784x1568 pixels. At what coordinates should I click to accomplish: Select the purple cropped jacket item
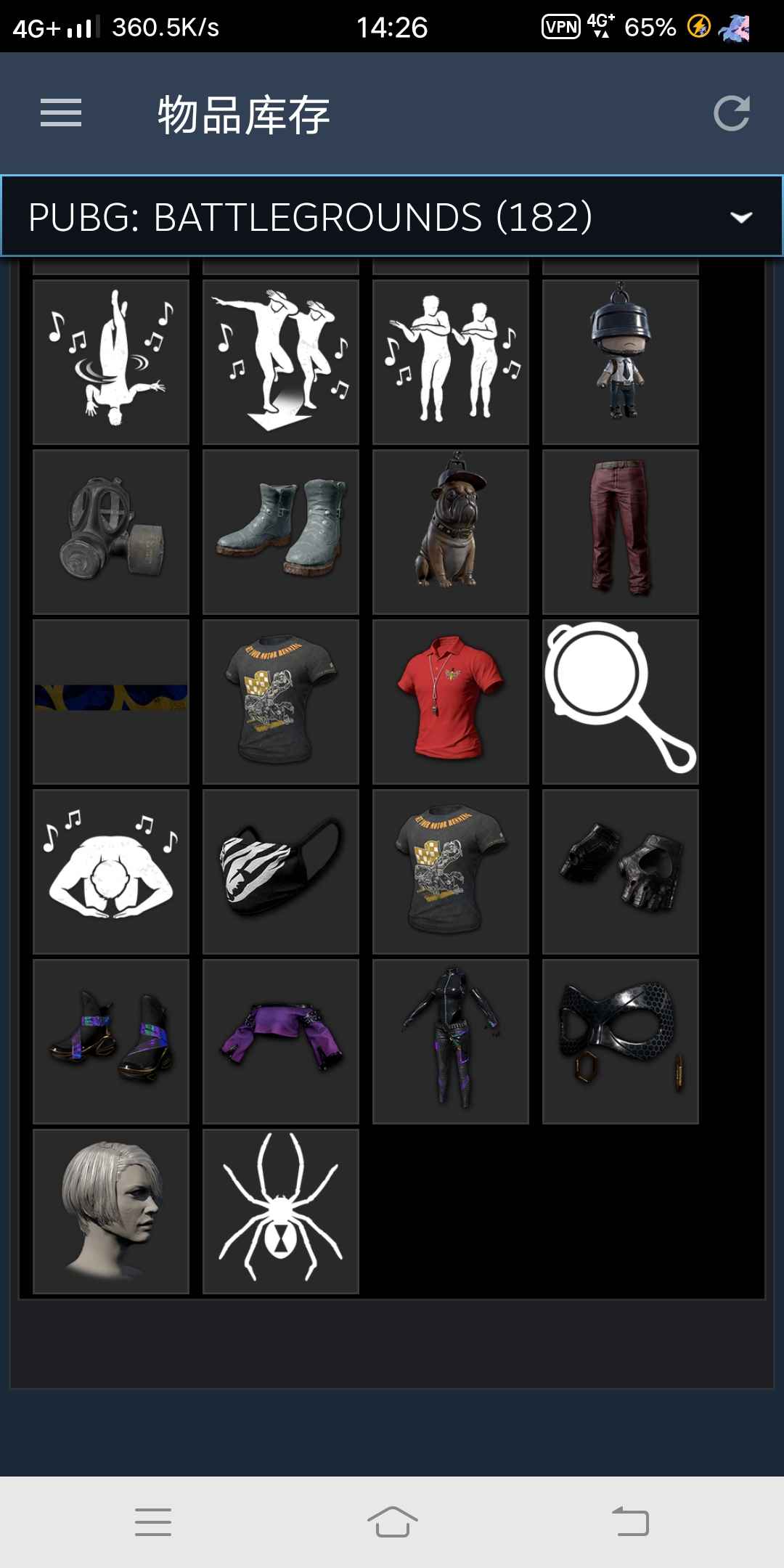click(281, 1041)
